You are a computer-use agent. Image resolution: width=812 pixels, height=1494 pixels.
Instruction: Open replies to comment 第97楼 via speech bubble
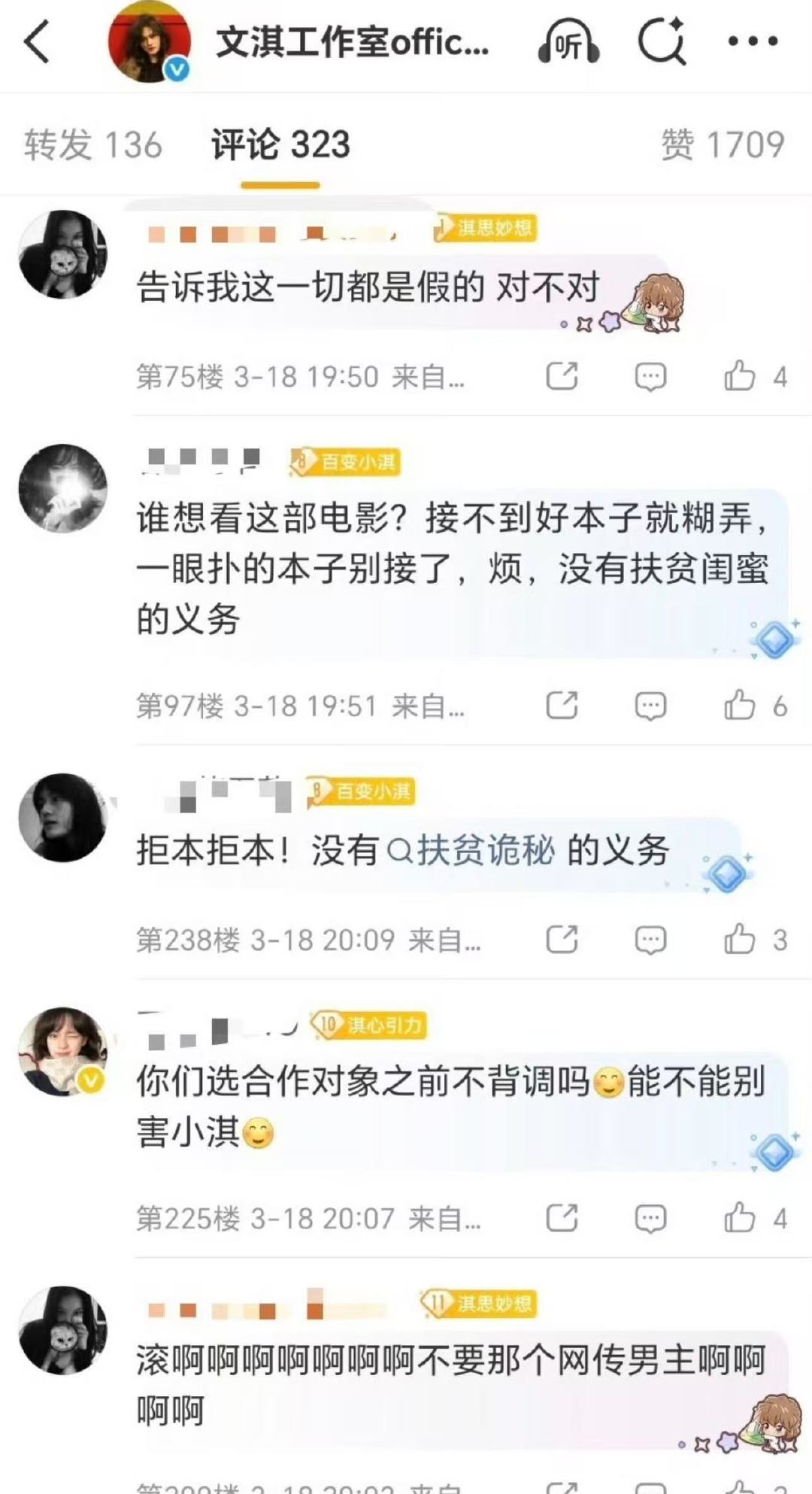coord(651,705)
